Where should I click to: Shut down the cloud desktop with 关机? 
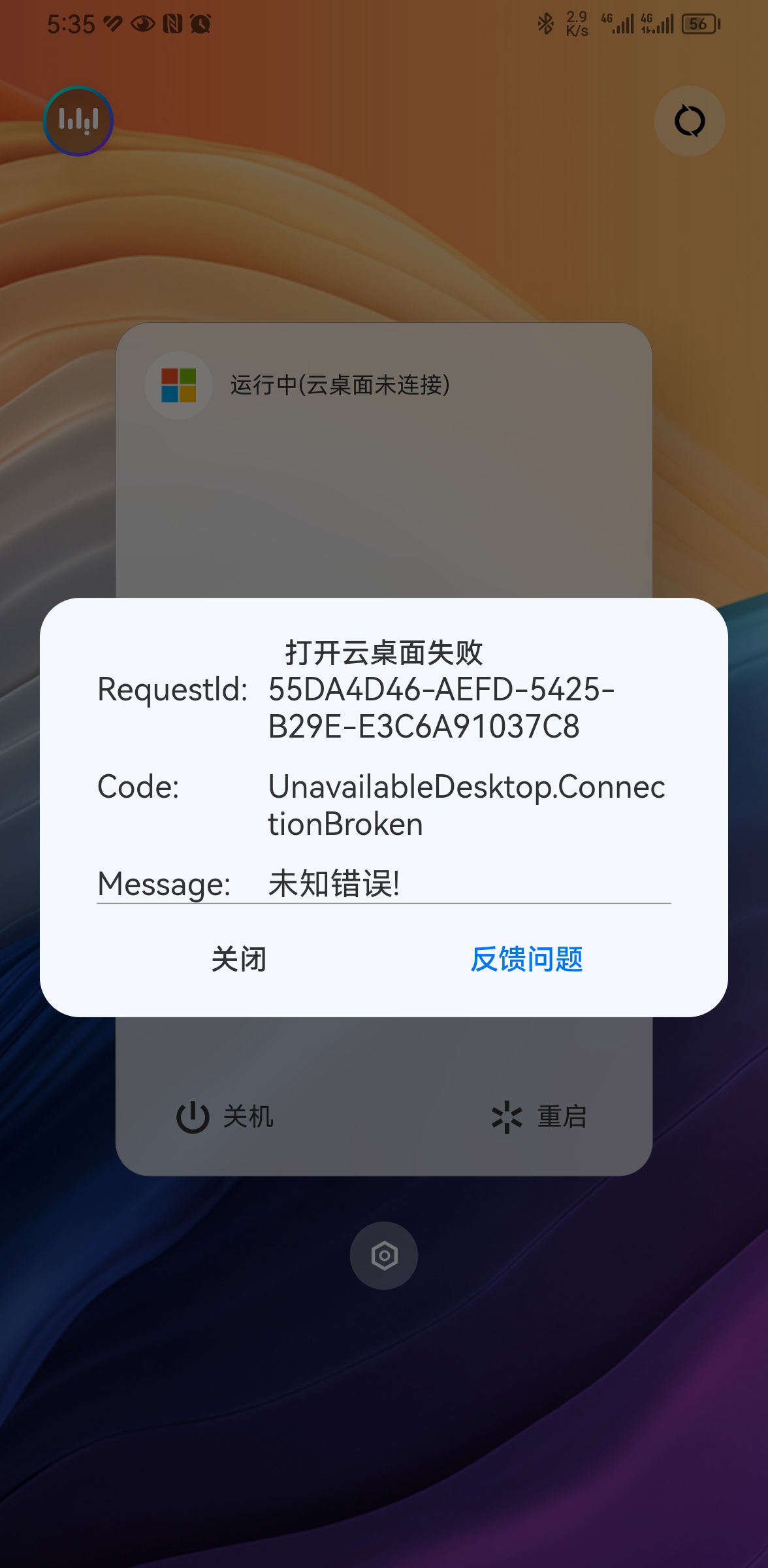click(x=225, y=1117)
